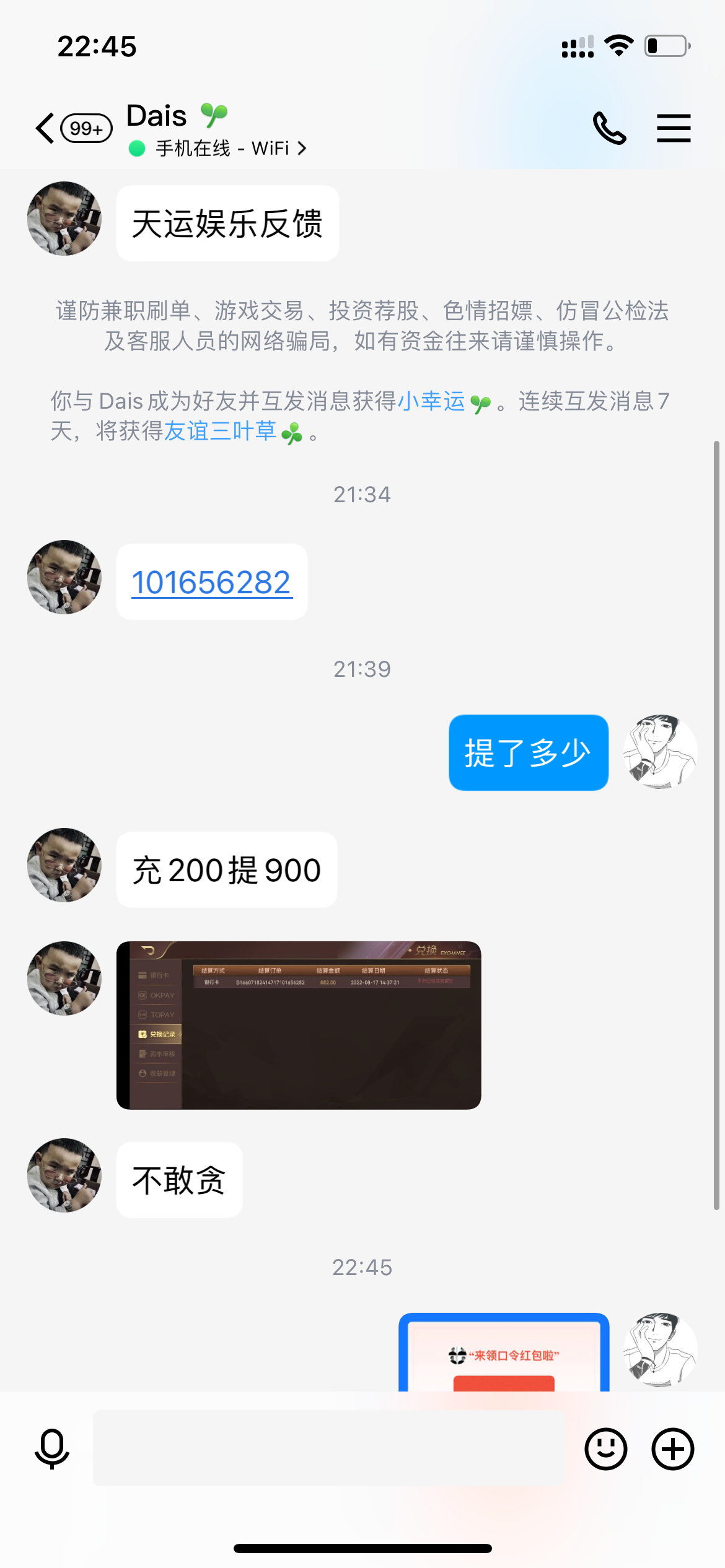Open the 友谊三叶草 link

pos(221,431)
